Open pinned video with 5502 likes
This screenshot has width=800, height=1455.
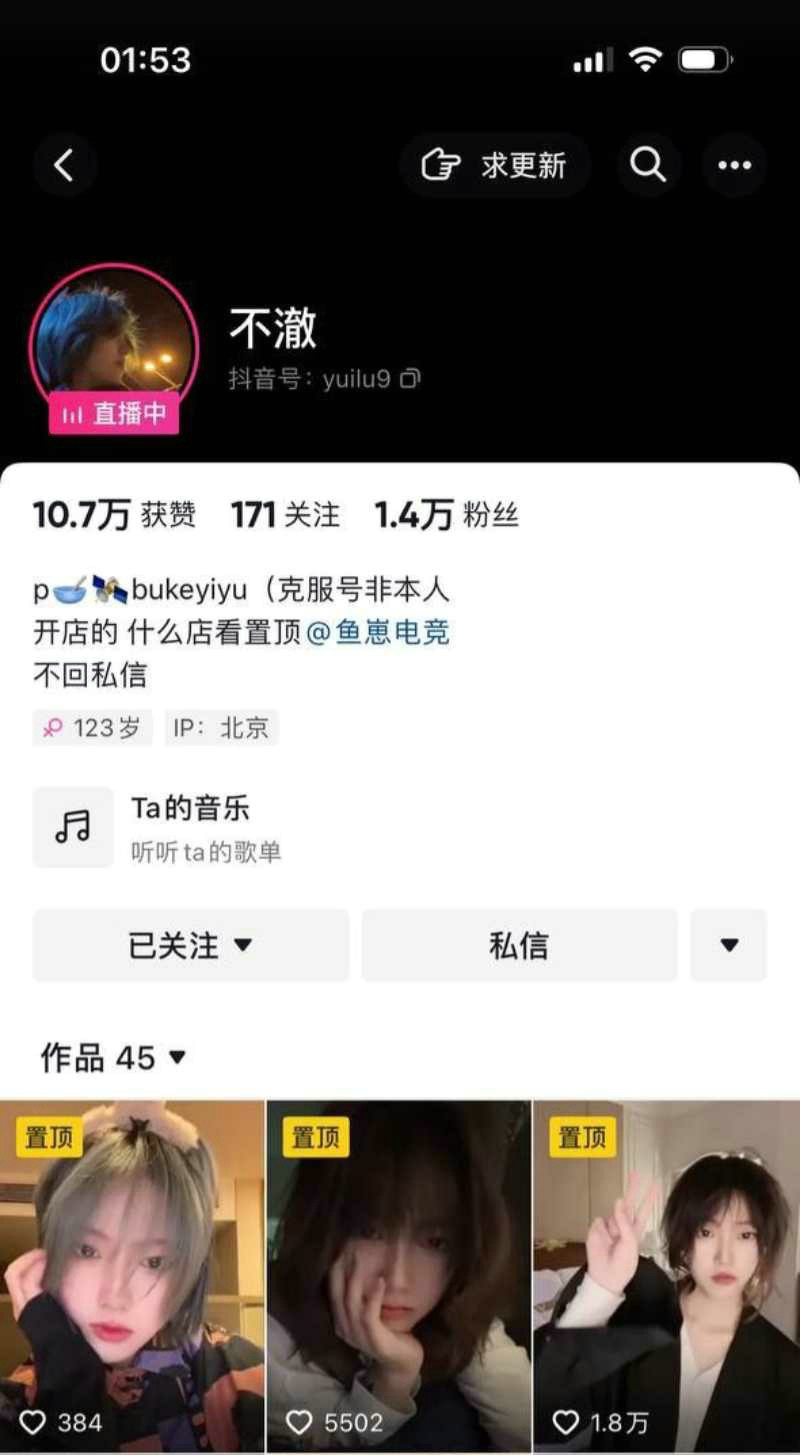coord(398,1275)
